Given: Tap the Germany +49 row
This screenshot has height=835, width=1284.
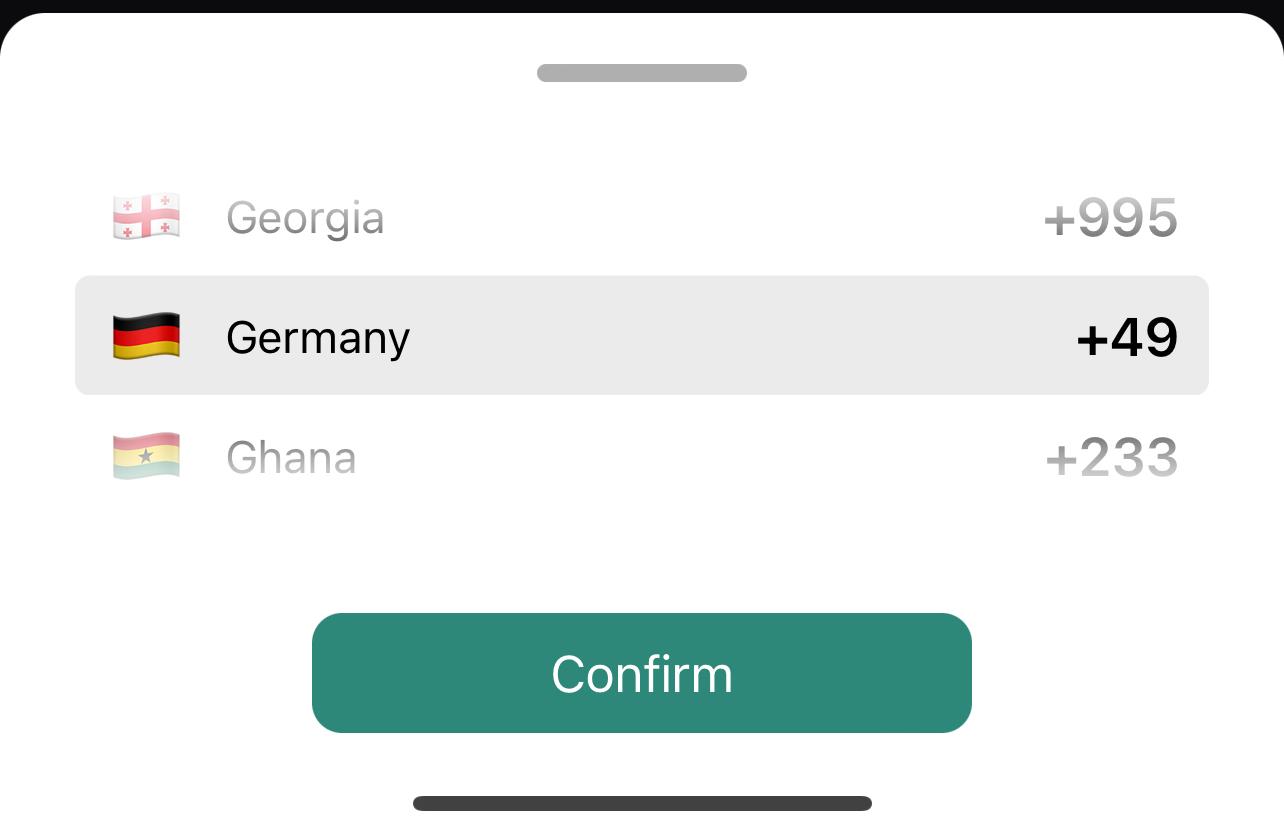Looking at the screenshot, I should point(641,336).
